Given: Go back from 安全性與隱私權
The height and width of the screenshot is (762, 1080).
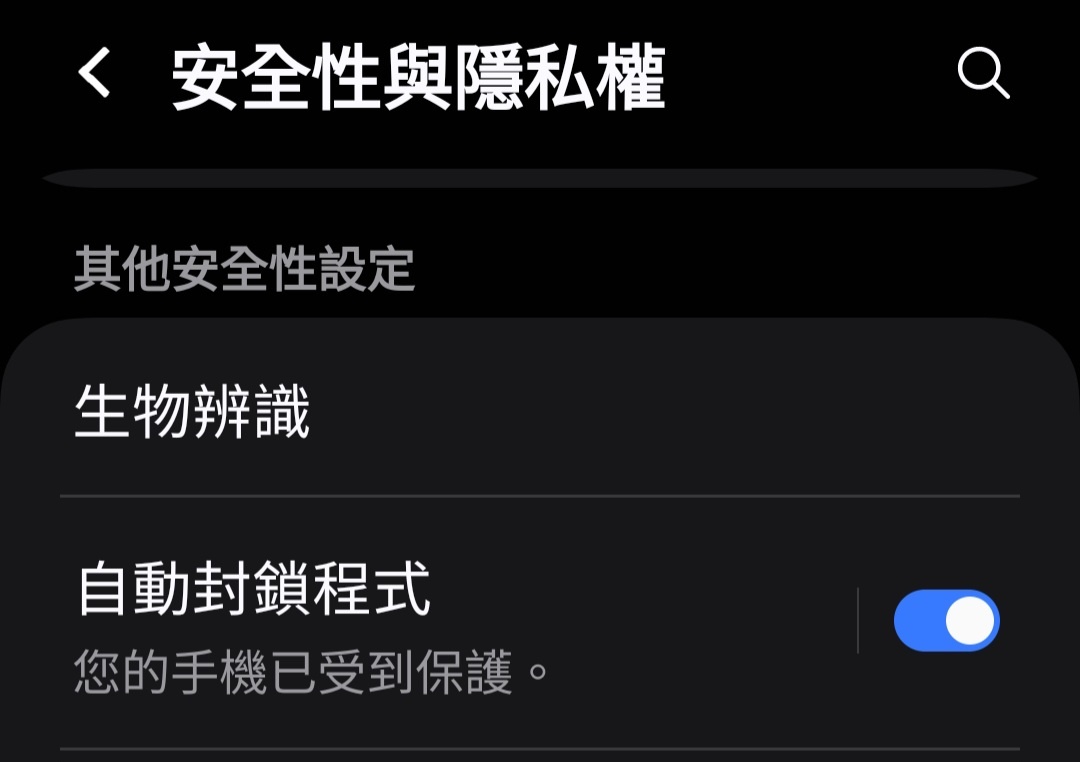Looking at the screenshot, I should [95, 75].
